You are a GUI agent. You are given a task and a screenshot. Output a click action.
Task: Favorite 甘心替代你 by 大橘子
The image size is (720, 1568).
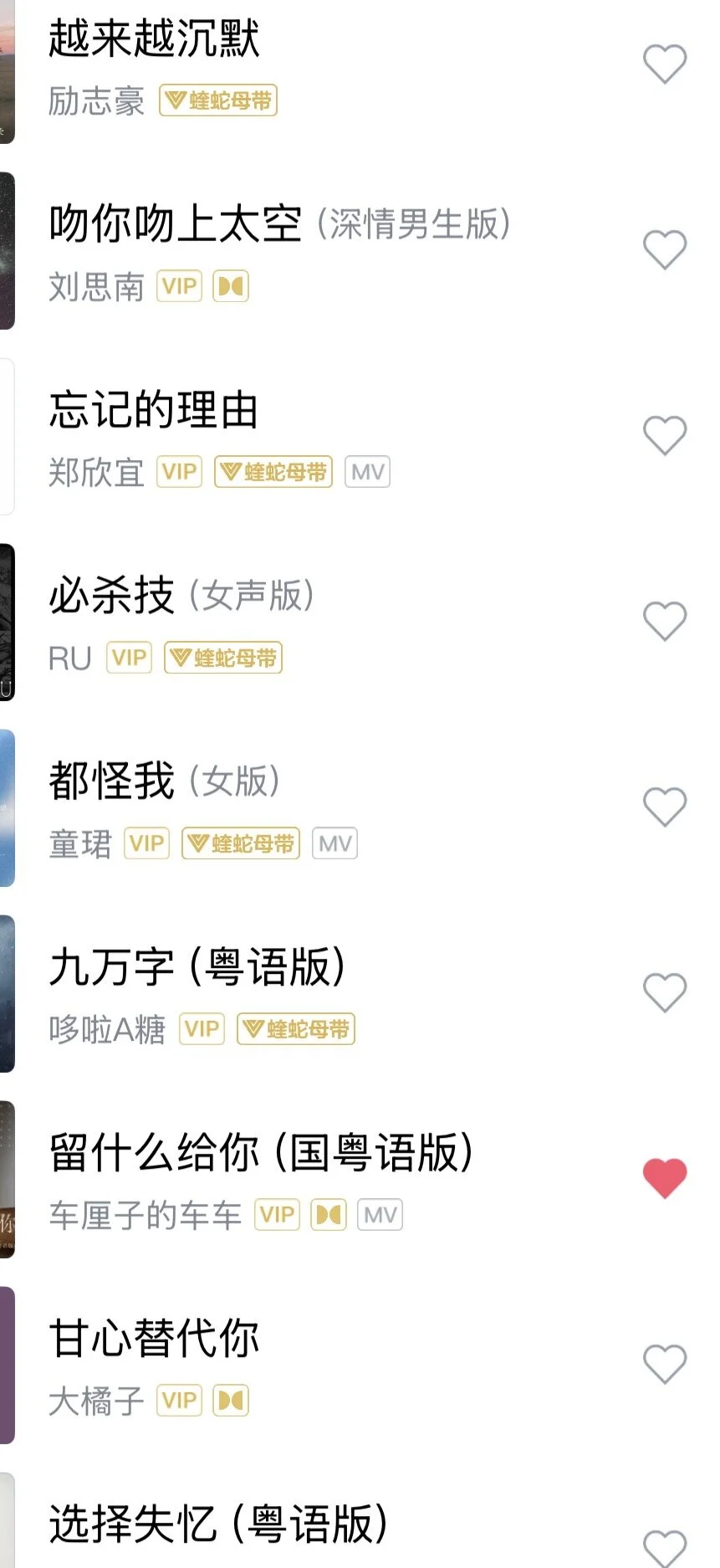click(665, 1364)
